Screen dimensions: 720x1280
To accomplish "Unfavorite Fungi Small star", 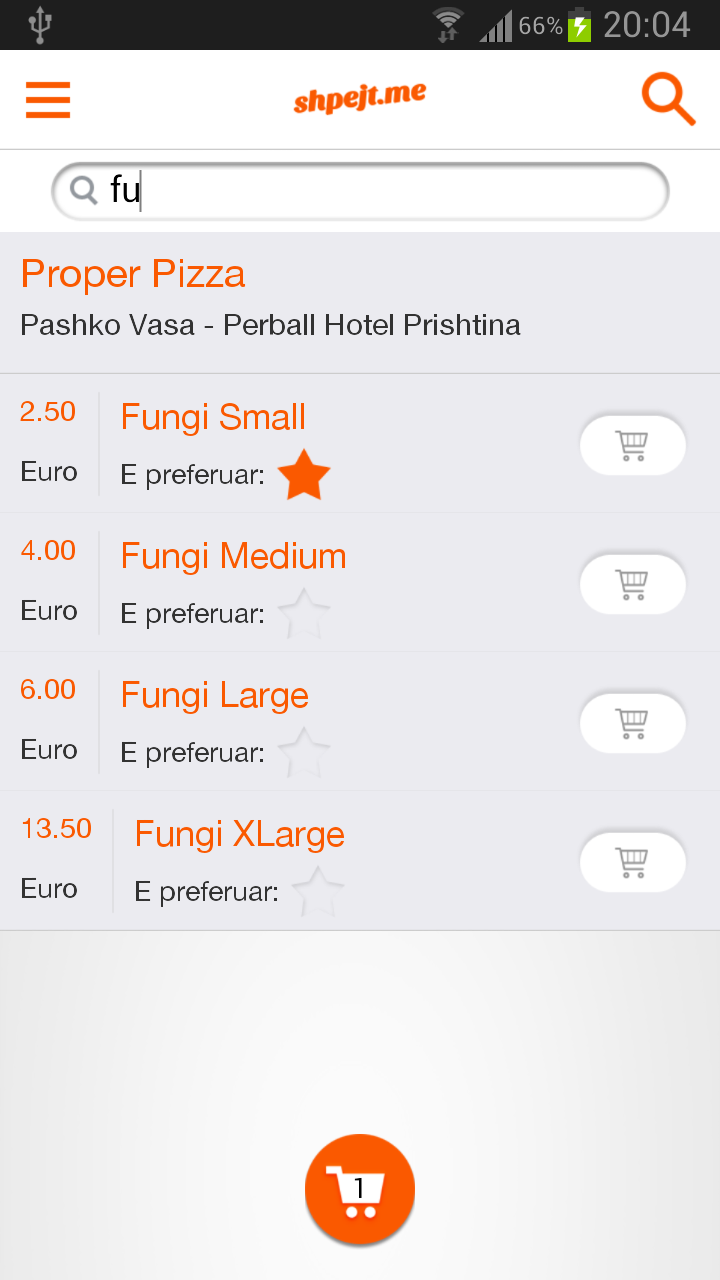I will pos(303,475).
